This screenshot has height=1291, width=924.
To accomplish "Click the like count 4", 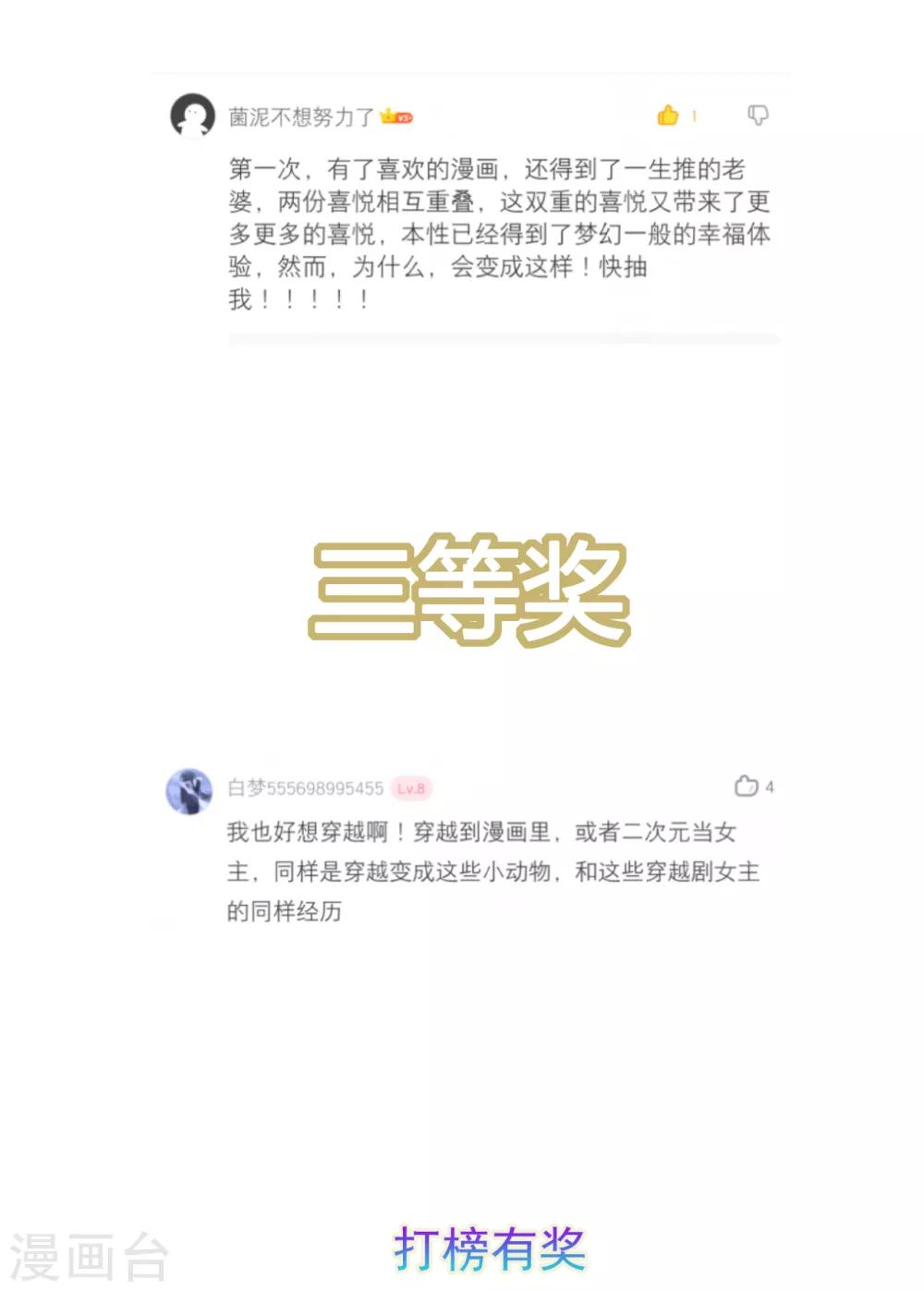I will [x=769, y=785].
